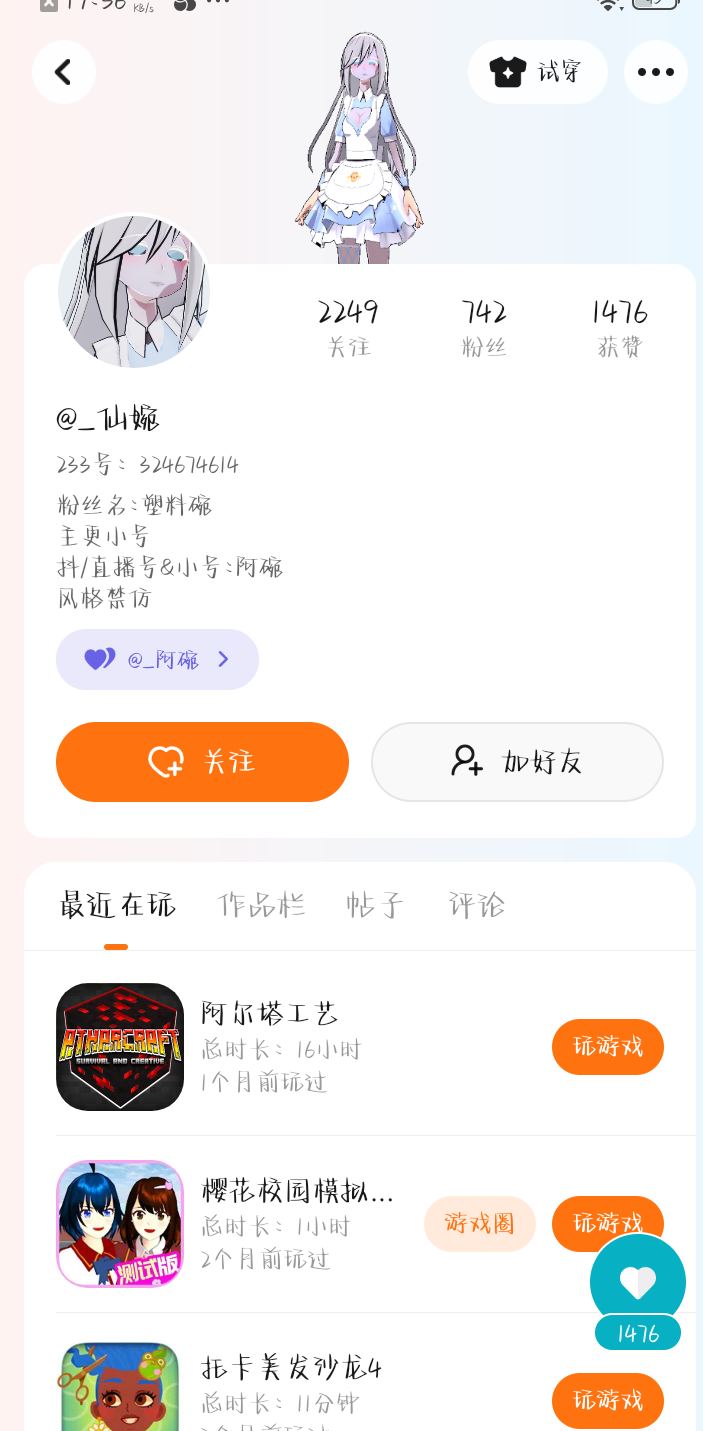Follow this user with the orange 关注 button
The image size is (703, 1431).
pos(202,762)
